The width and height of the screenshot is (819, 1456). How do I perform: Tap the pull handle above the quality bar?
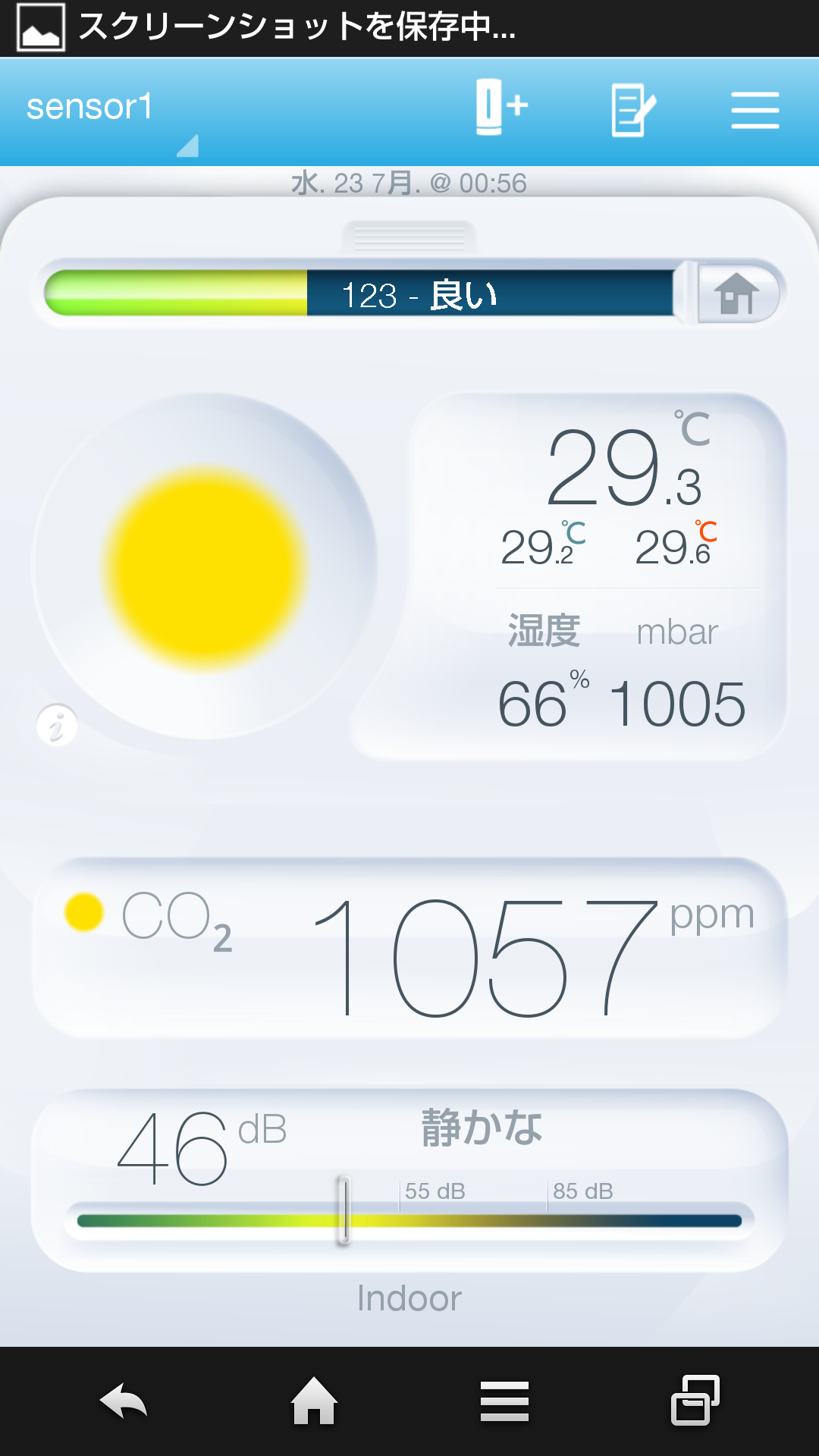click(409, 238)
